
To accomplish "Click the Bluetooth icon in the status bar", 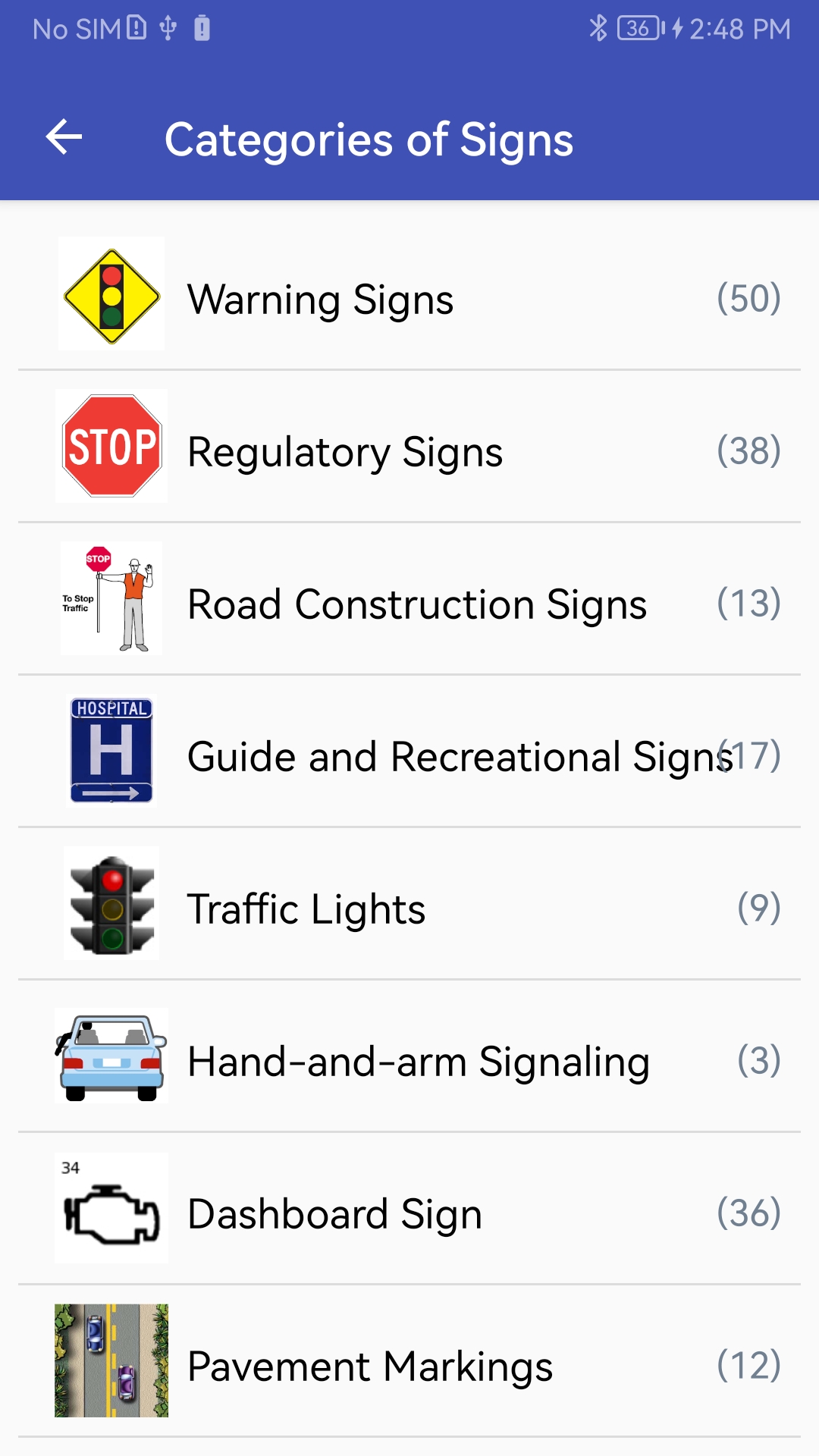I will 598,28.
